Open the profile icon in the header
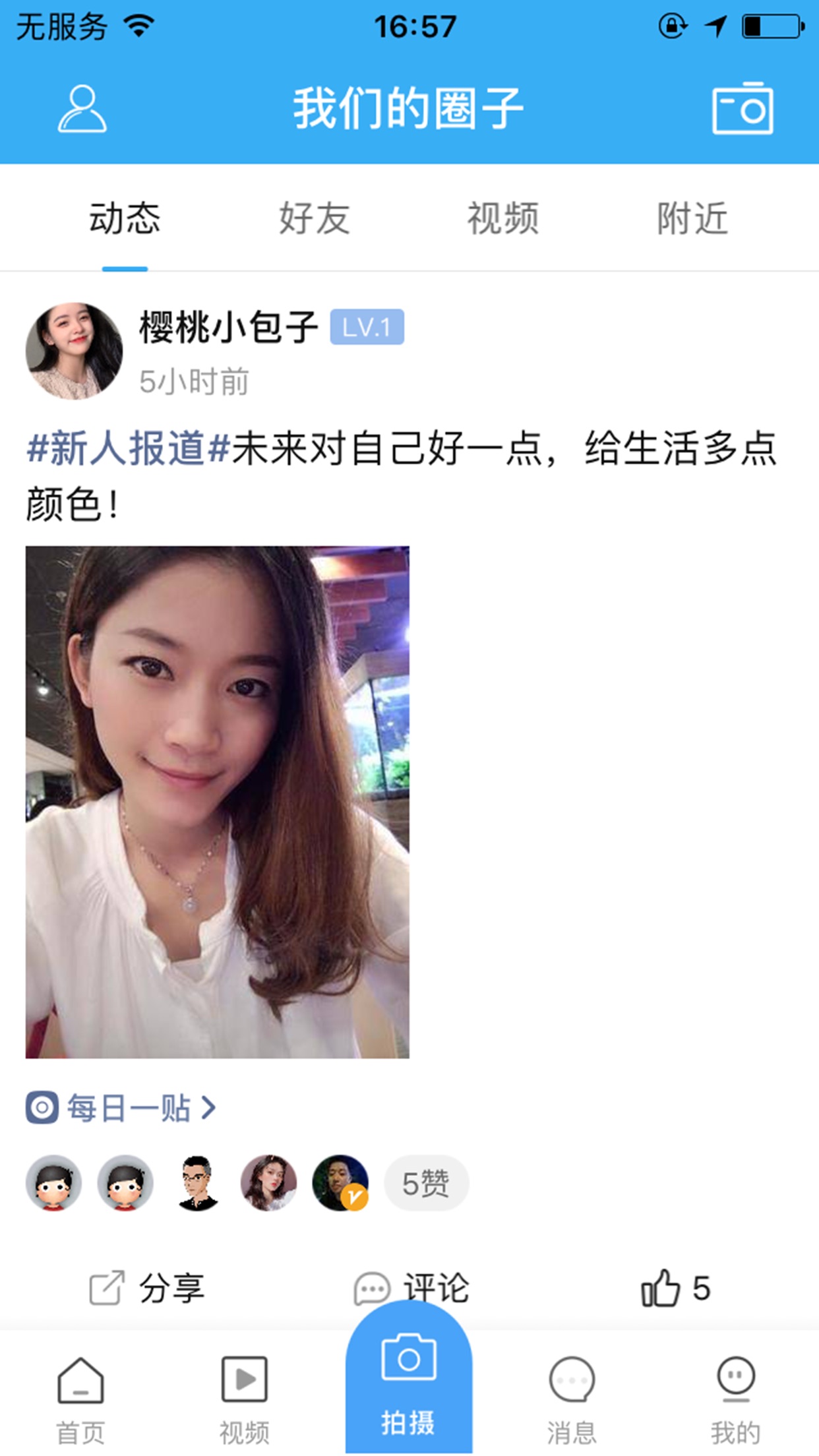The image size is (819, 1456). 82,109
